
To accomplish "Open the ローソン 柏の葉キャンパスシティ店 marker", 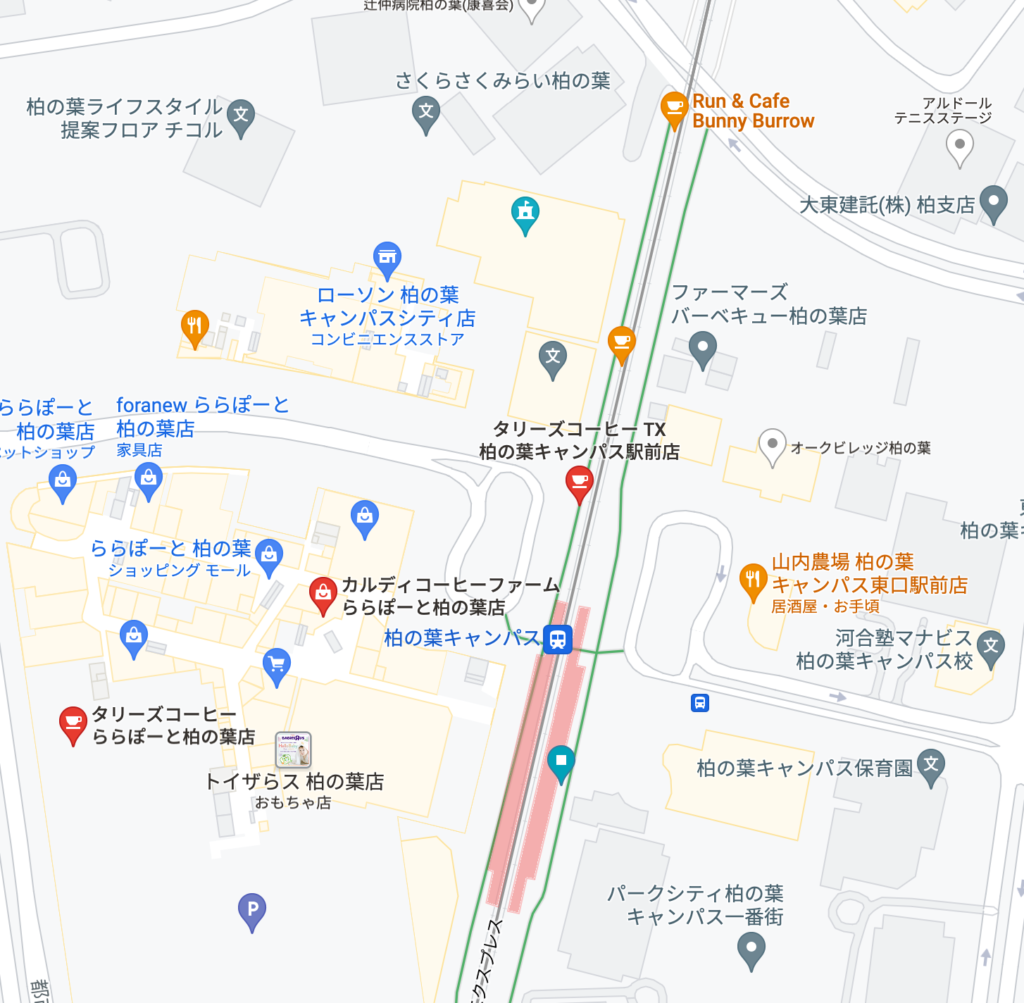I will click(x=387, y=258).
